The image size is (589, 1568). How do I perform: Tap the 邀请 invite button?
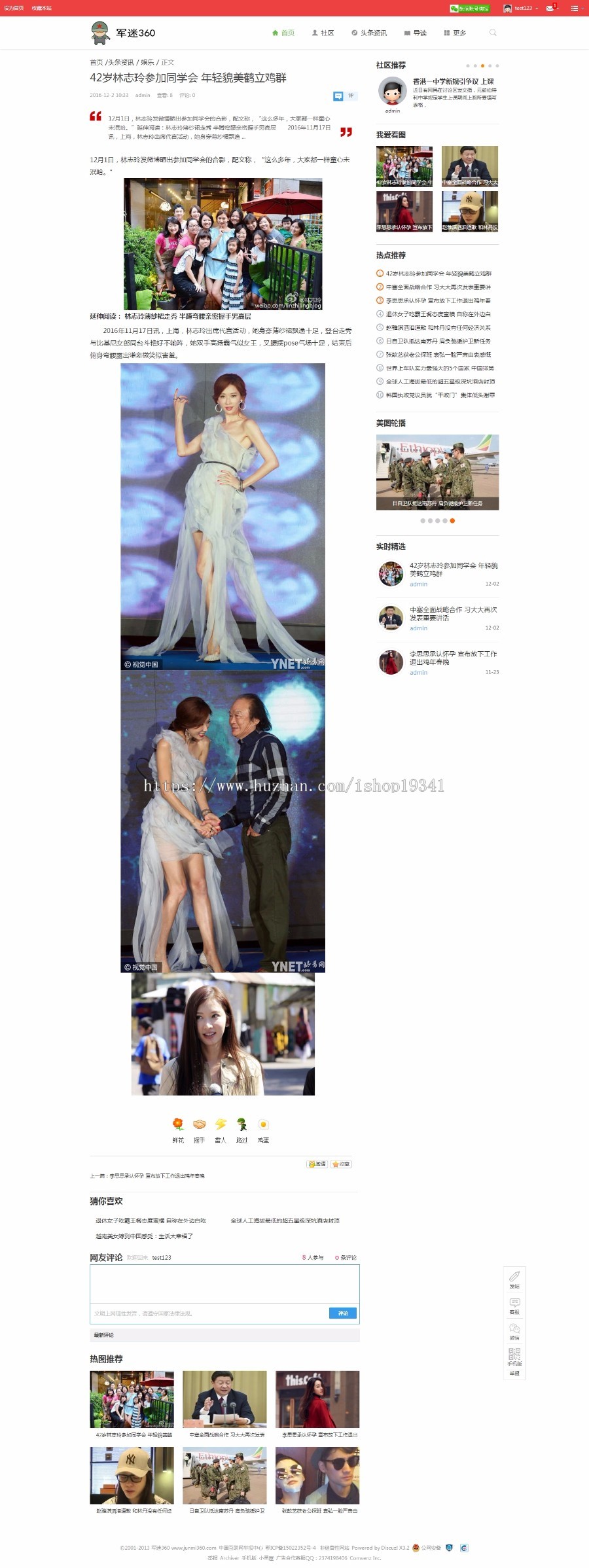coord(317,1164)
